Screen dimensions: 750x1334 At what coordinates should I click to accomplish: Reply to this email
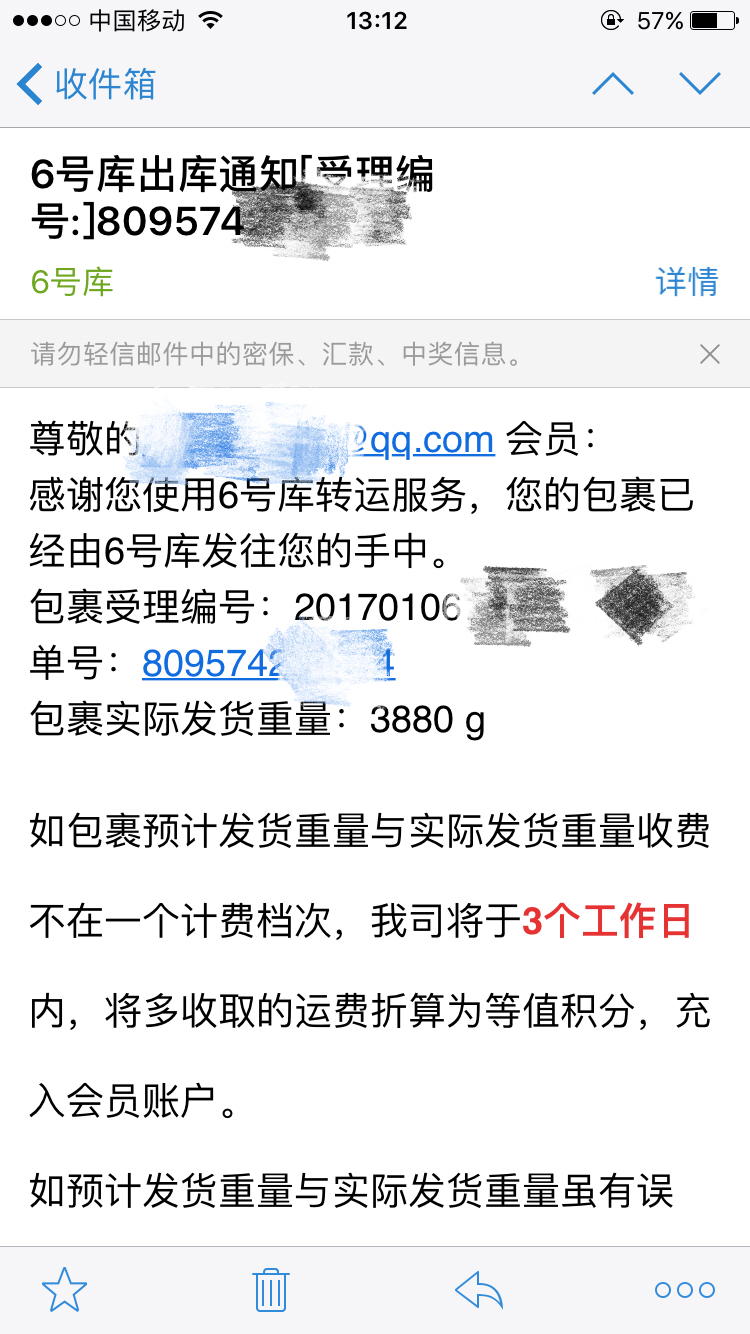[x=479, y=1290]
